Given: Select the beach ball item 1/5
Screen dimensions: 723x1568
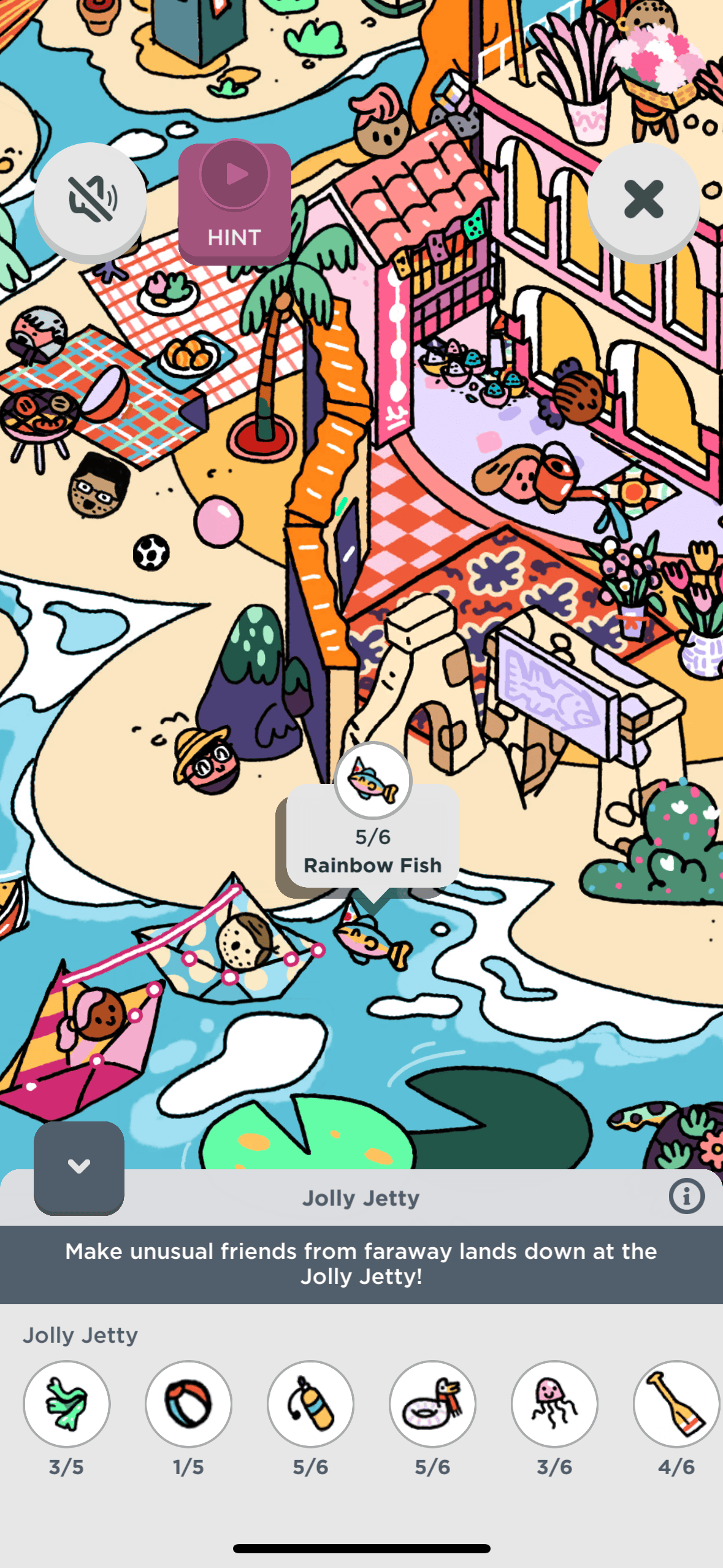Looking at the screenshot, I should (188, 1404).
